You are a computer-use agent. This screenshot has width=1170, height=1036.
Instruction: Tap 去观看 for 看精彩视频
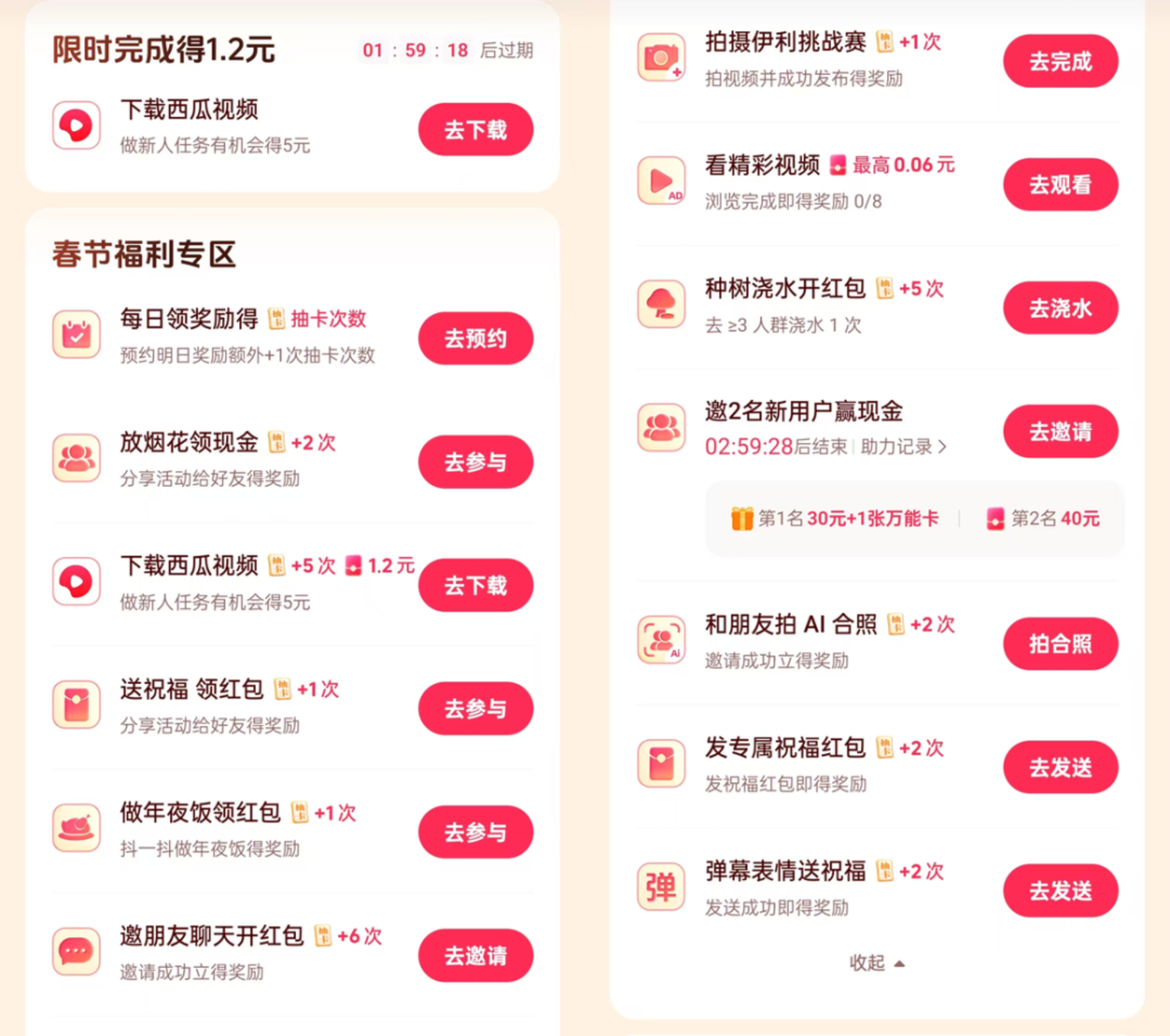point(1060,185)
